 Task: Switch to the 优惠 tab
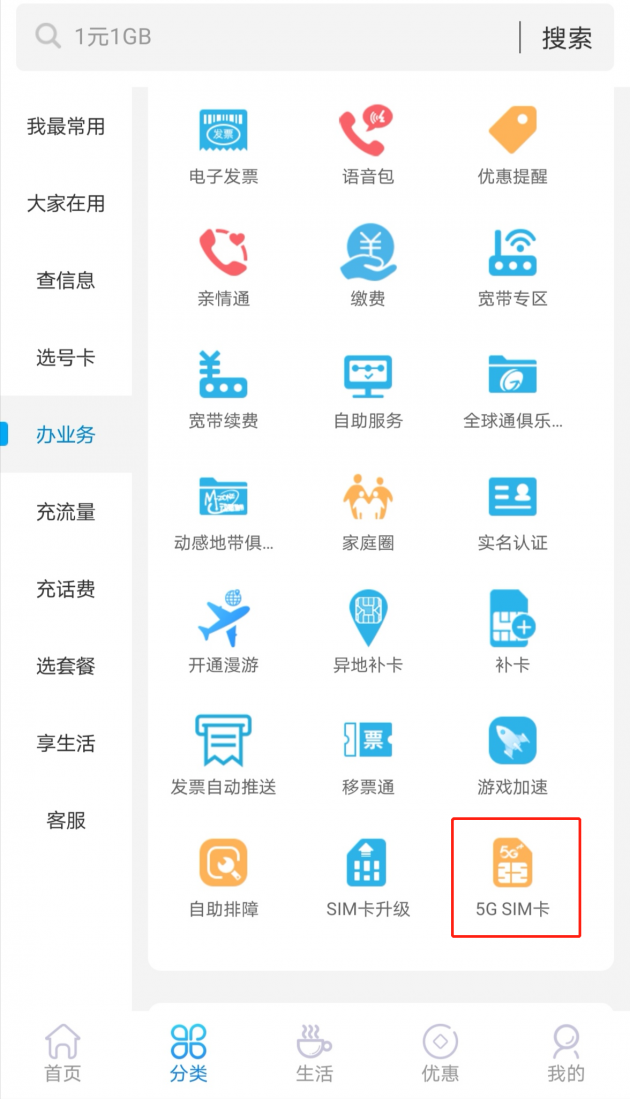point(440,1053)
